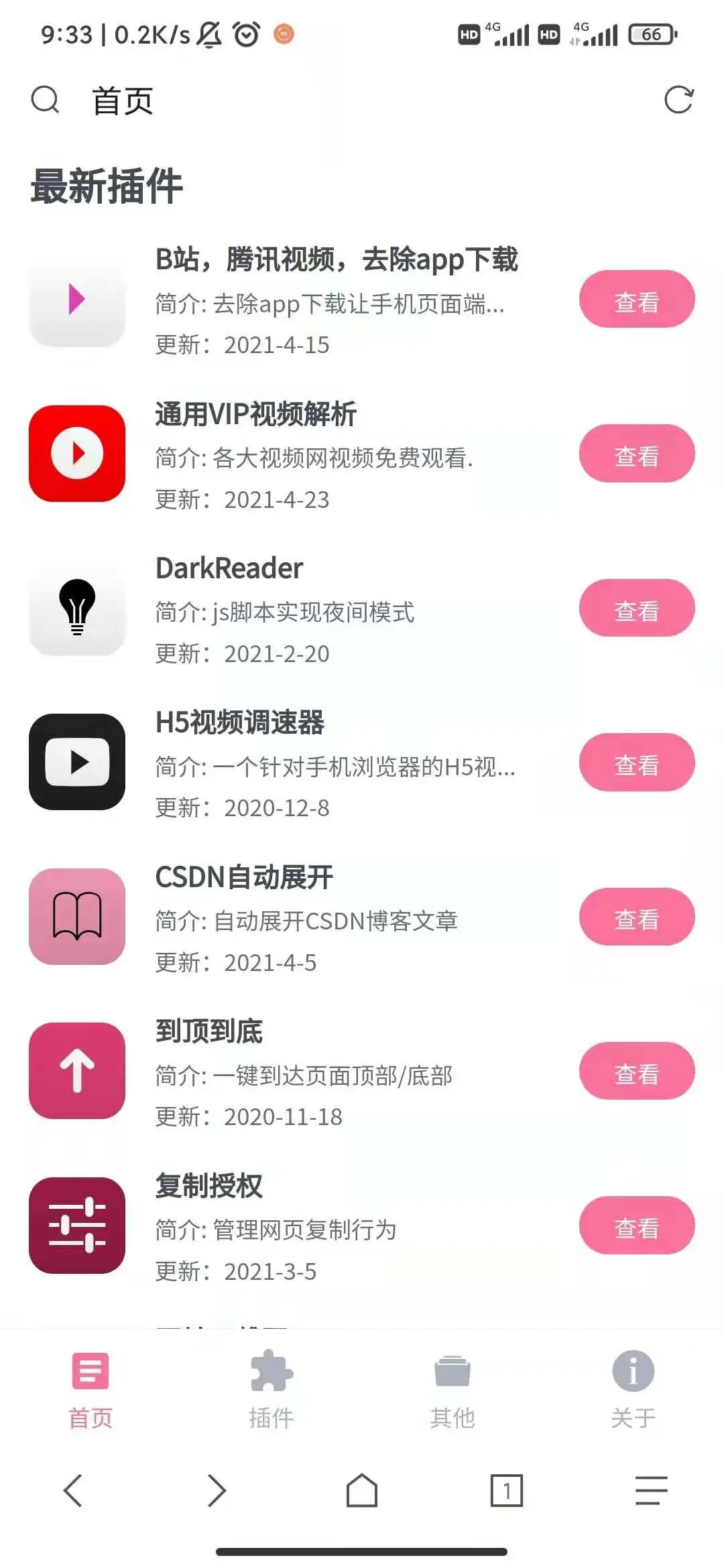Open the 关于 tab
The height and width of the screenshot is (1568, 724).
[633, 1388]
